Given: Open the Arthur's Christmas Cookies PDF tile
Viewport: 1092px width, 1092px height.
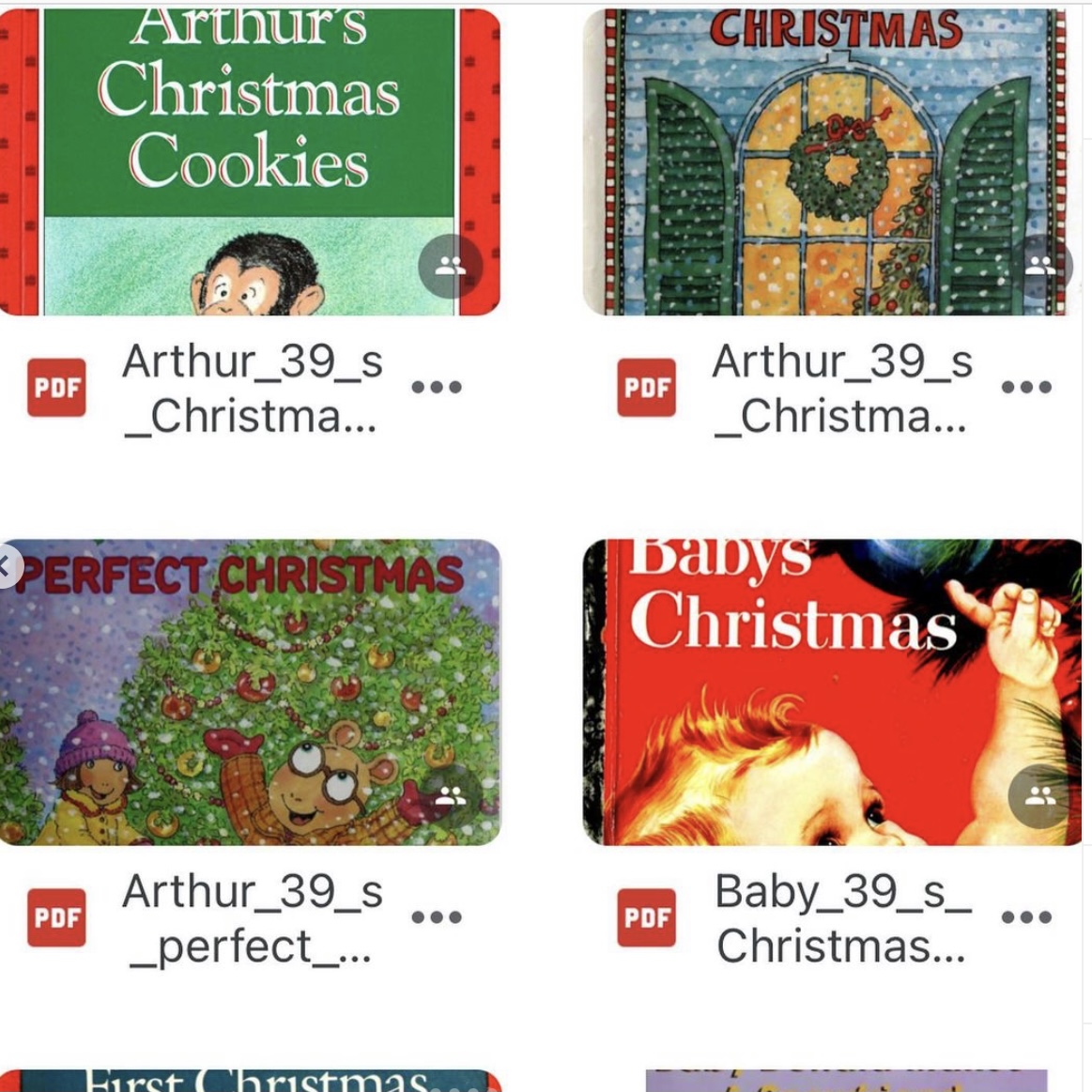Looking at the screenshot, I should [249, 161].
